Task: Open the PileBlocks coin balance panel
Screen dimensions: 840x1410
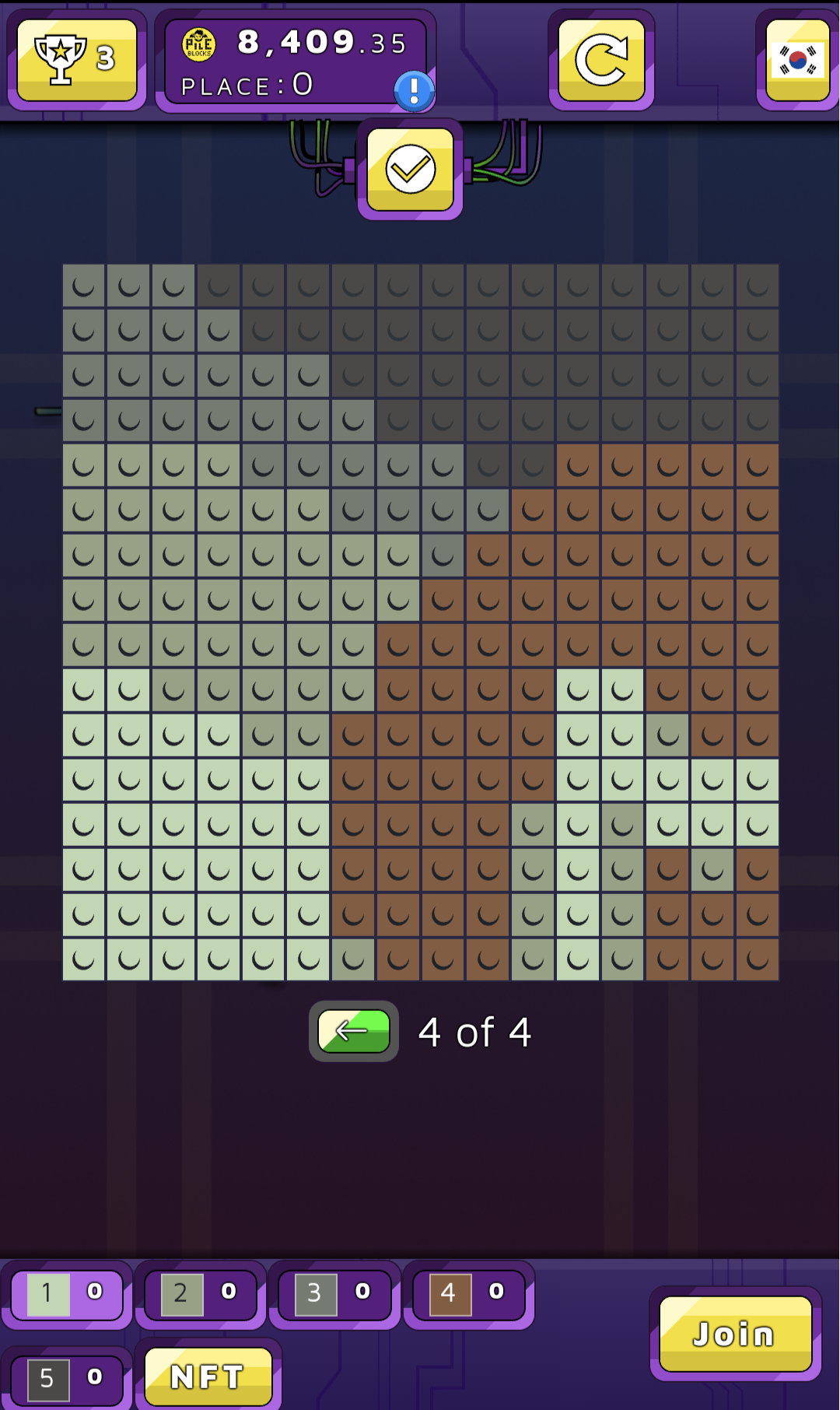Action: [296, 61]
